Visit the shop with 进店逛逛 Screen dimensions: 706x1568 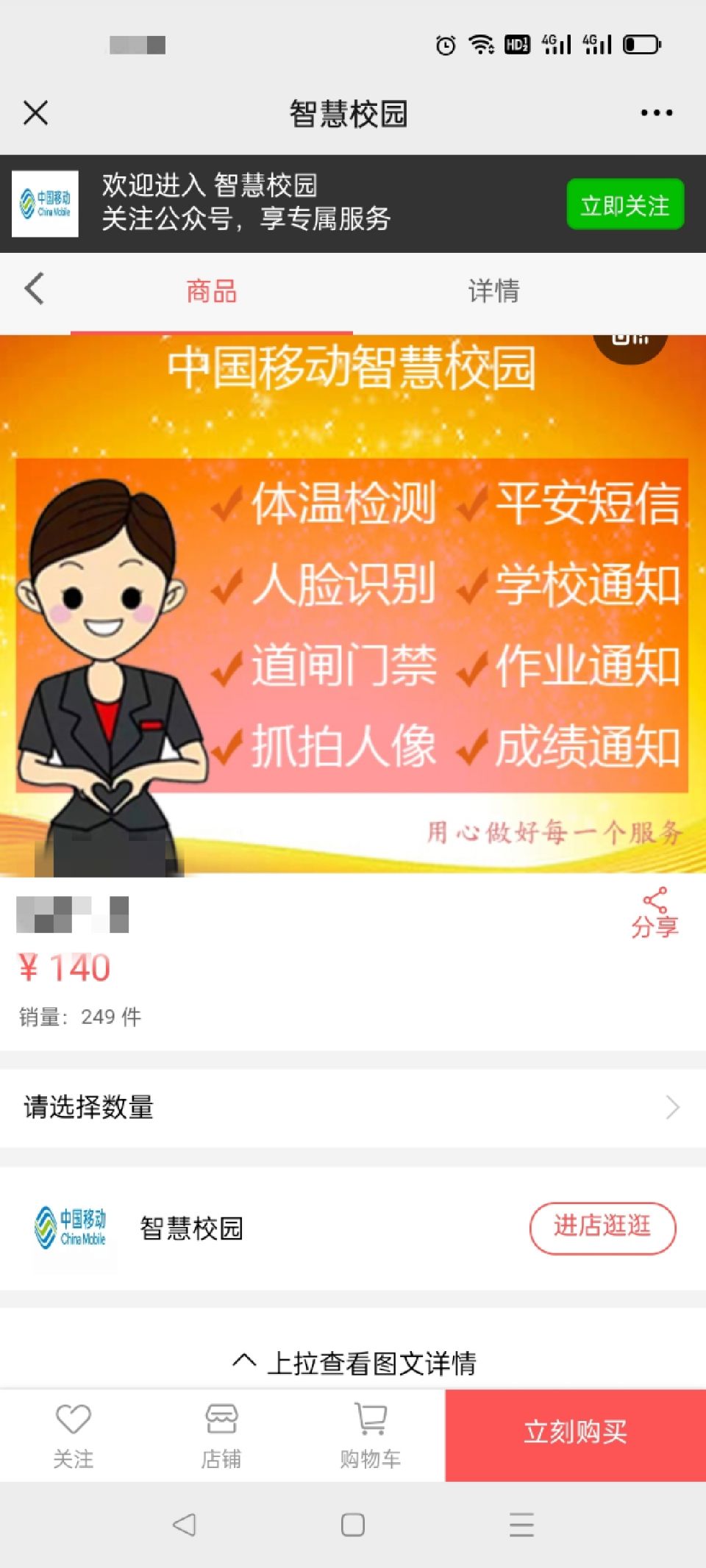pos(602,1227)
